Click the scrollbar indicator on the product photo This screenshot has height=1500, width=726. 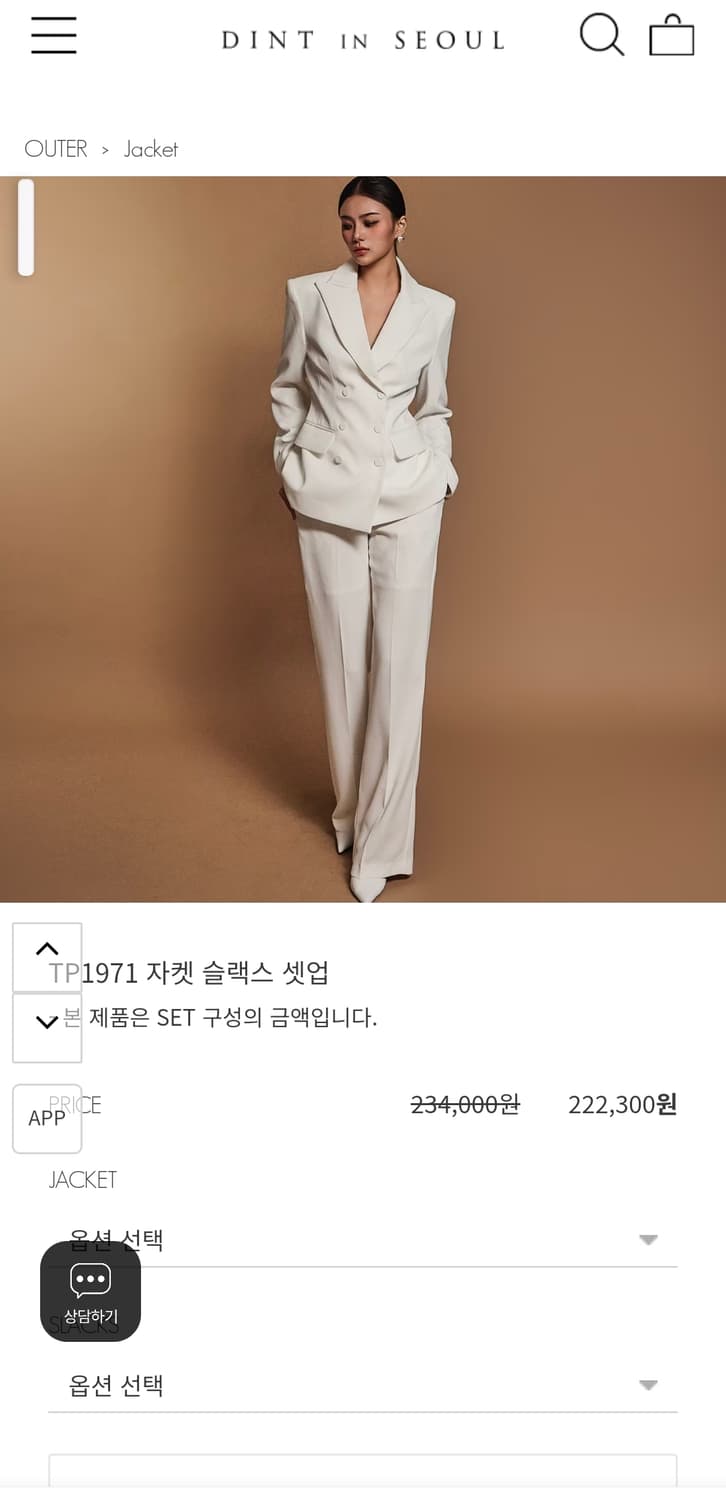[25, 227]
